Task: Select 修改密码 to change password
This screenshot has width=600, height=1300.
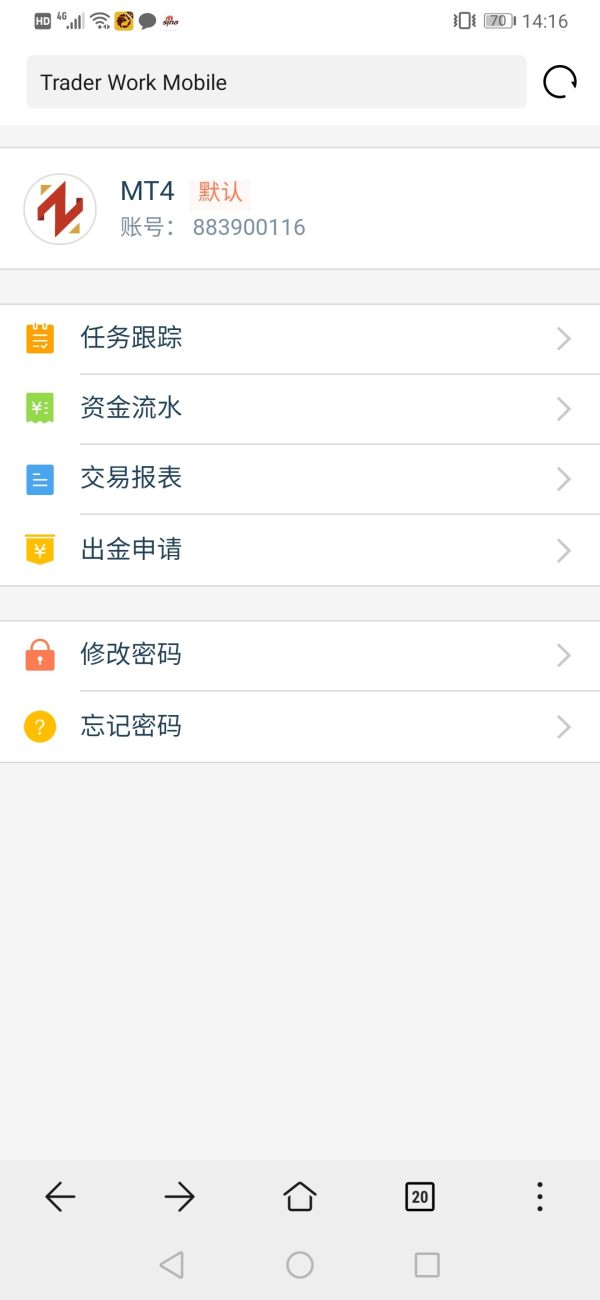Action: point(300,655)
